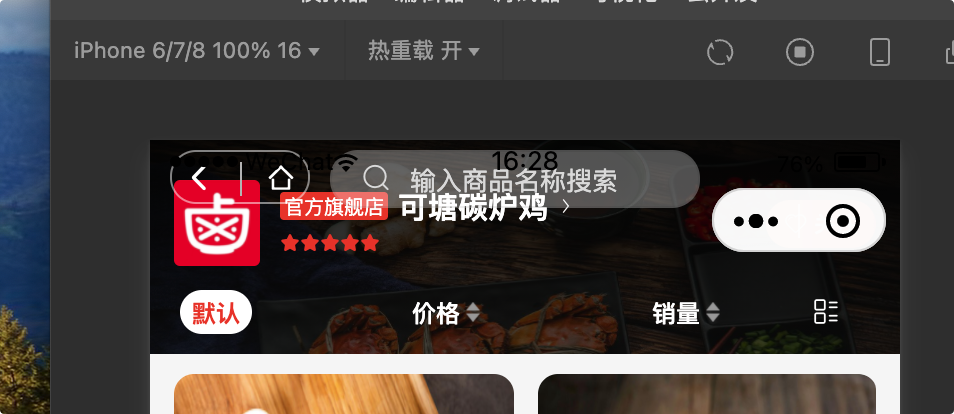Go back using the arrow icon
Screen dimensions: 954x414
(x=199, y=178)
